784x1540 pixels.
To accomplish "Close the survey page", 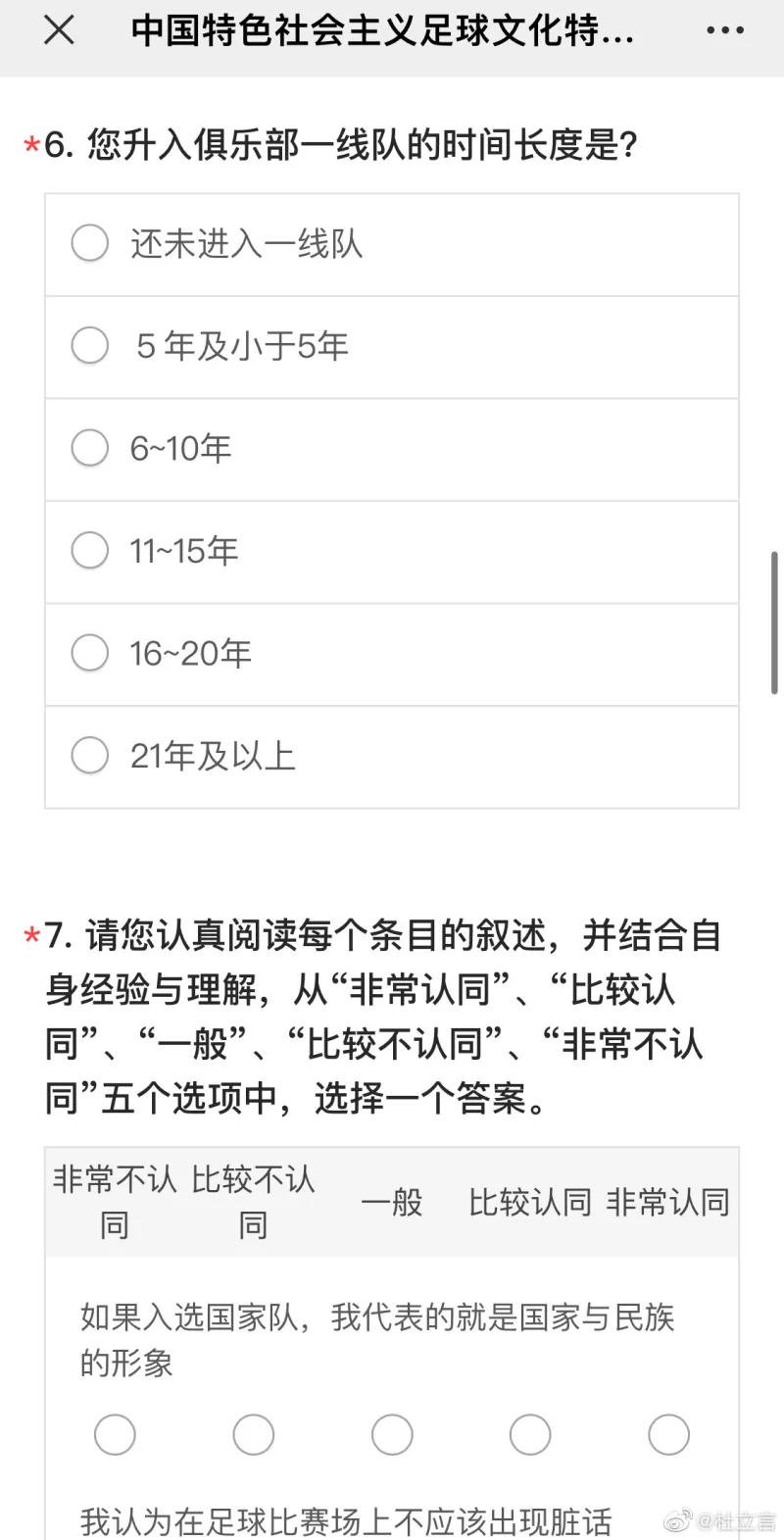I will point(59,30).
